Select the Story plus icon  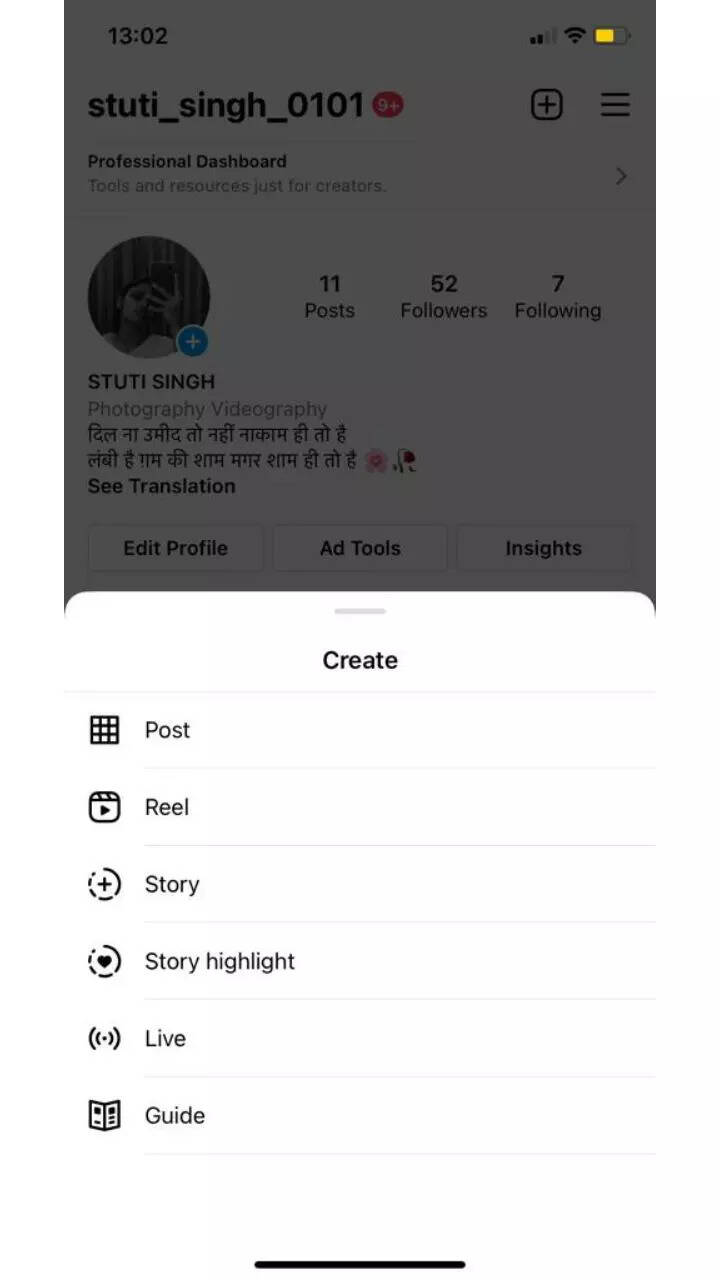(x=104, y=883)
